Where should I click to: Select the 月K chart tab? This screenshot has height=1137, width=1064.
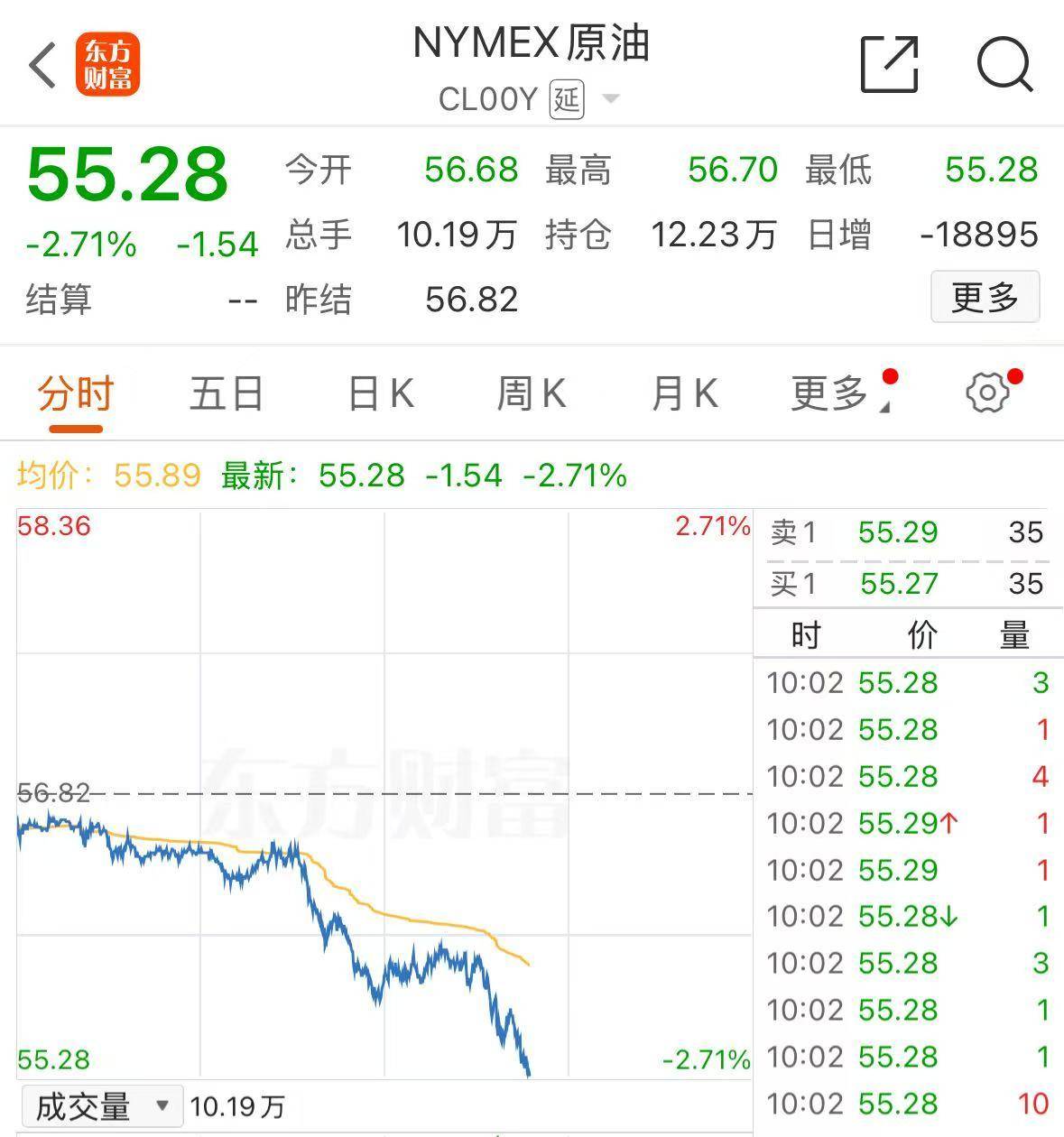684,394
